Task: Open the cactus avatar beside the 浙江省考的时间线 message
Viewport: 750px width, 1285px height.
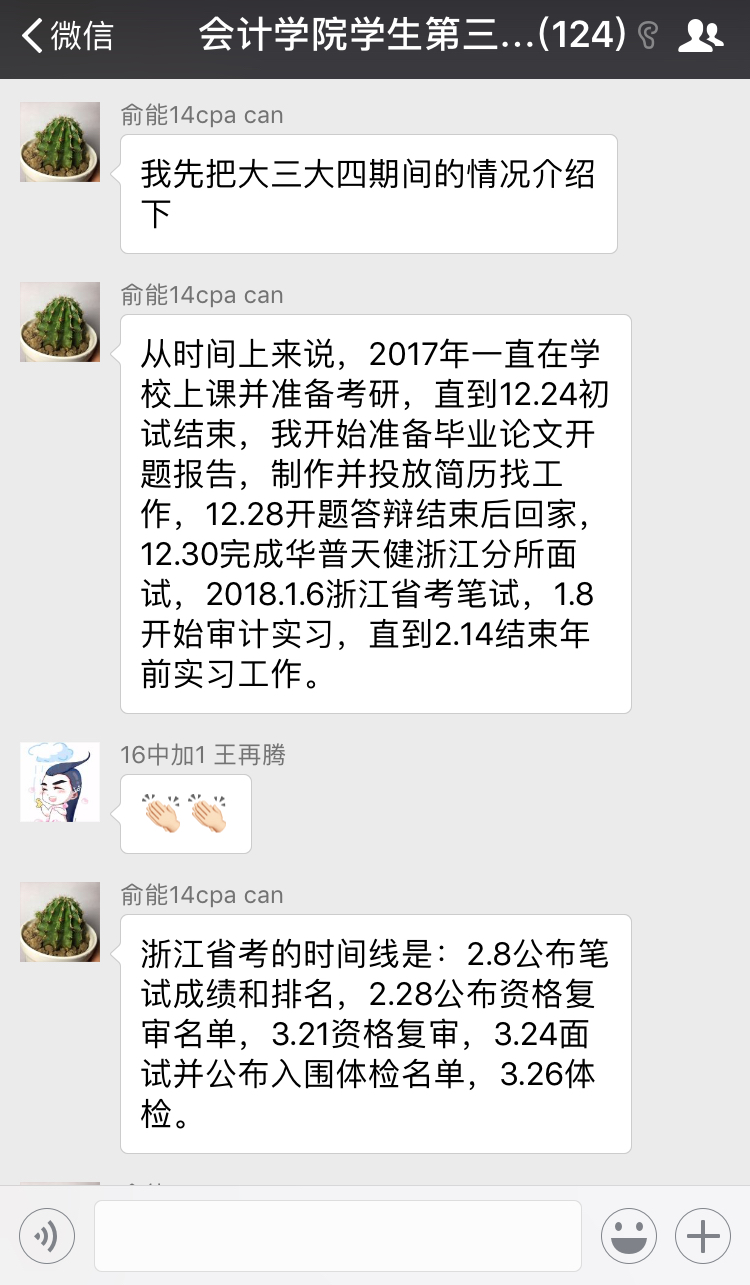Action: [x=60, y=922]
